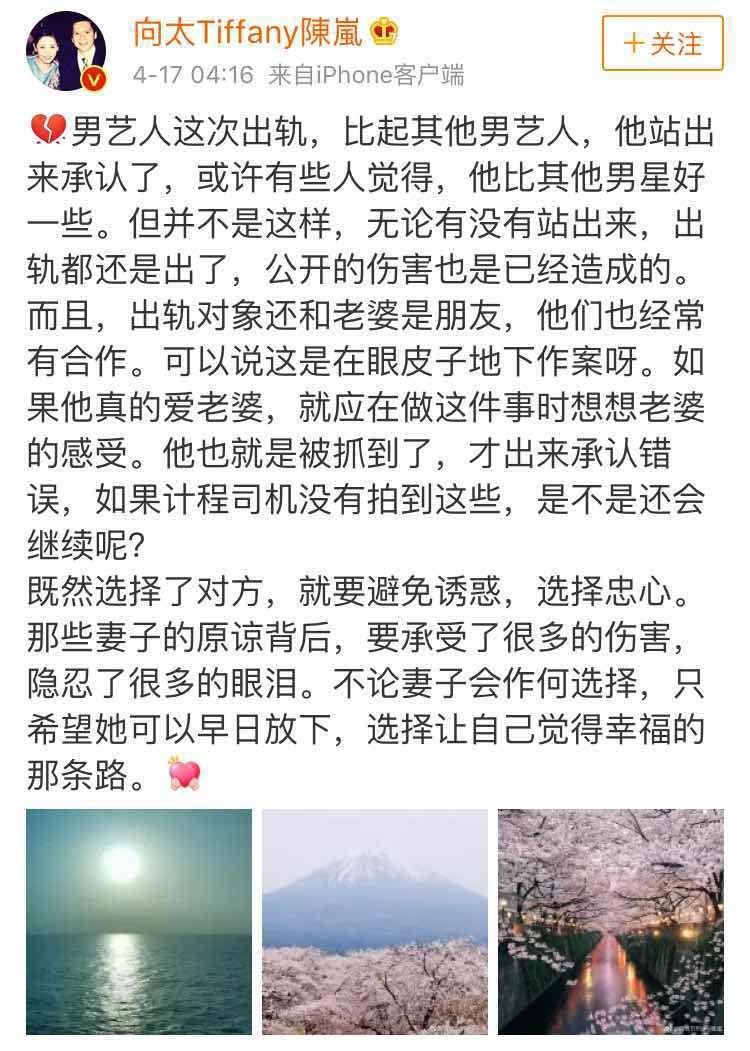Image resolution: width=750 pixels, height=1051 pixels.
Task: View the cherry blossom canal photo
Action: [x=611, y=921]
